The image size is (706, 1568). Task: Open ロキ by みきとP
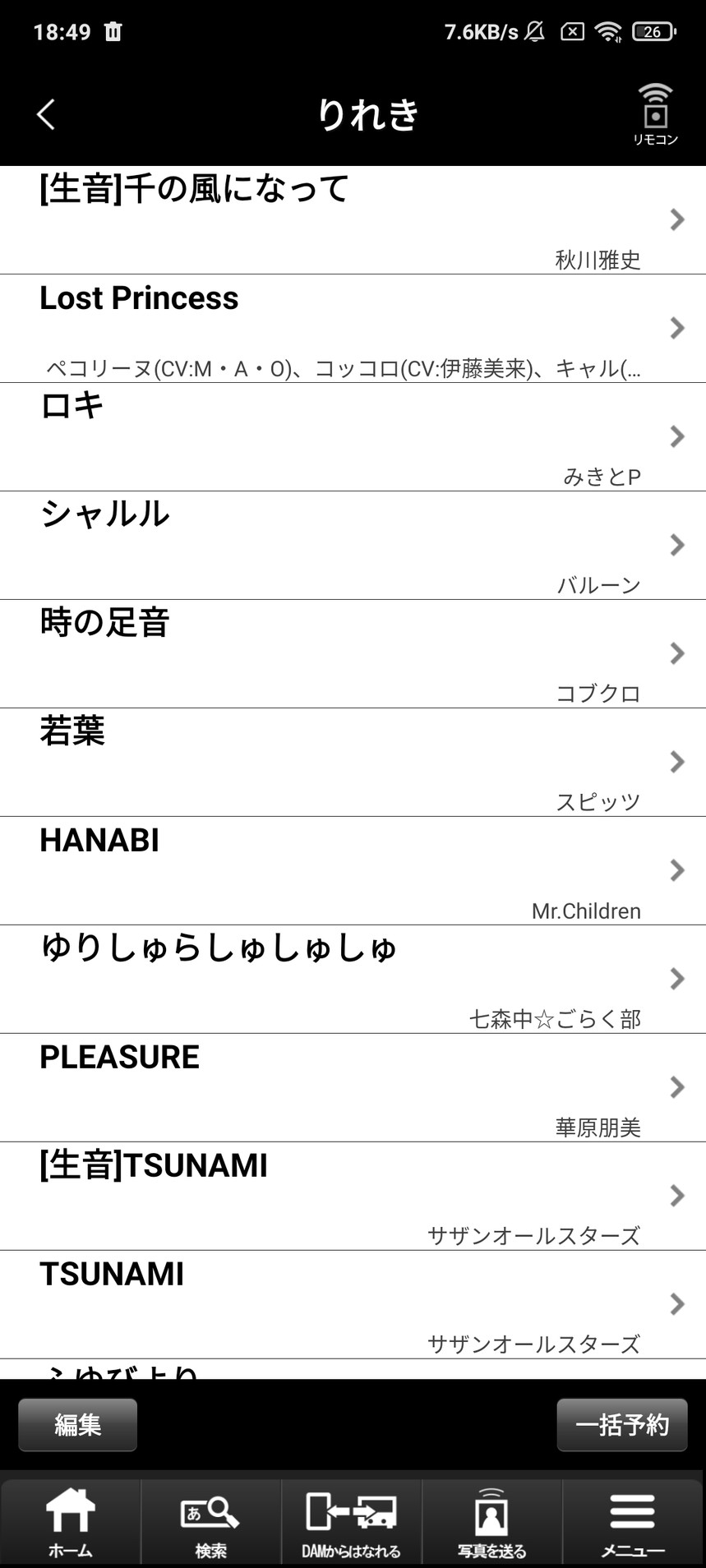tap(353, 436)
